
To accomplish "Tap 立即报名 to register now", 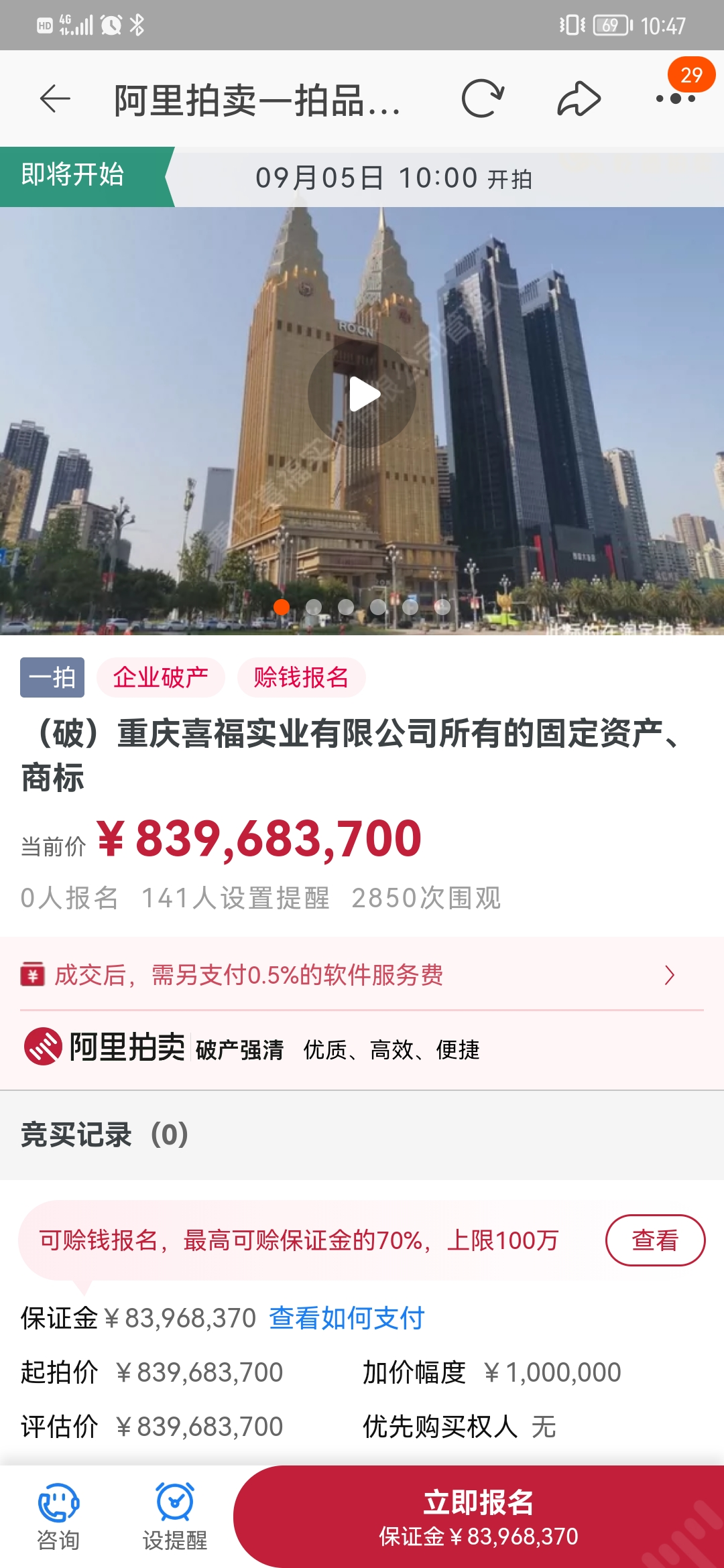I will (x=479, y=1516).
